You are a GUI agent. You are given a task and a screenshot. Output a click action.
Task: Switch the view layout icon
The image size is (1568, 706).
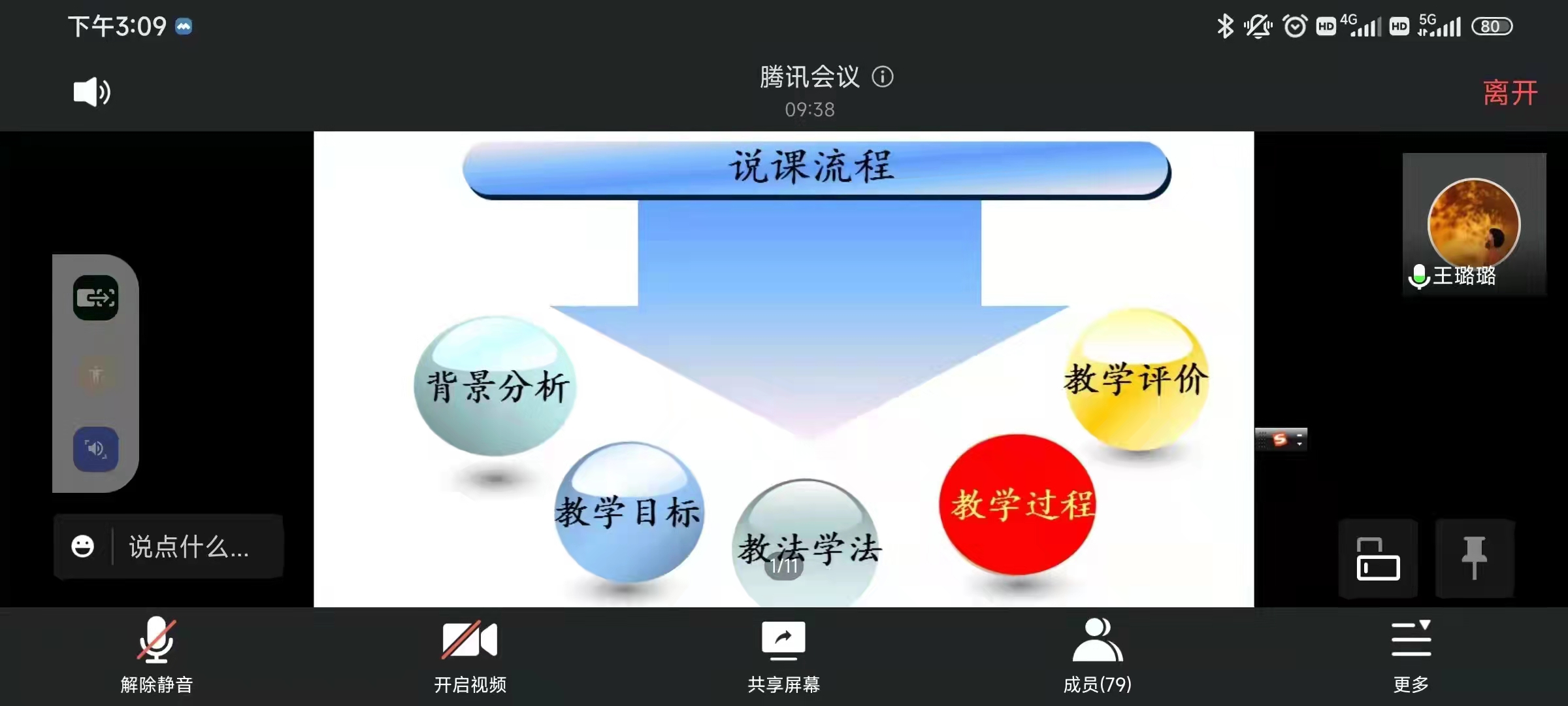1378,558
